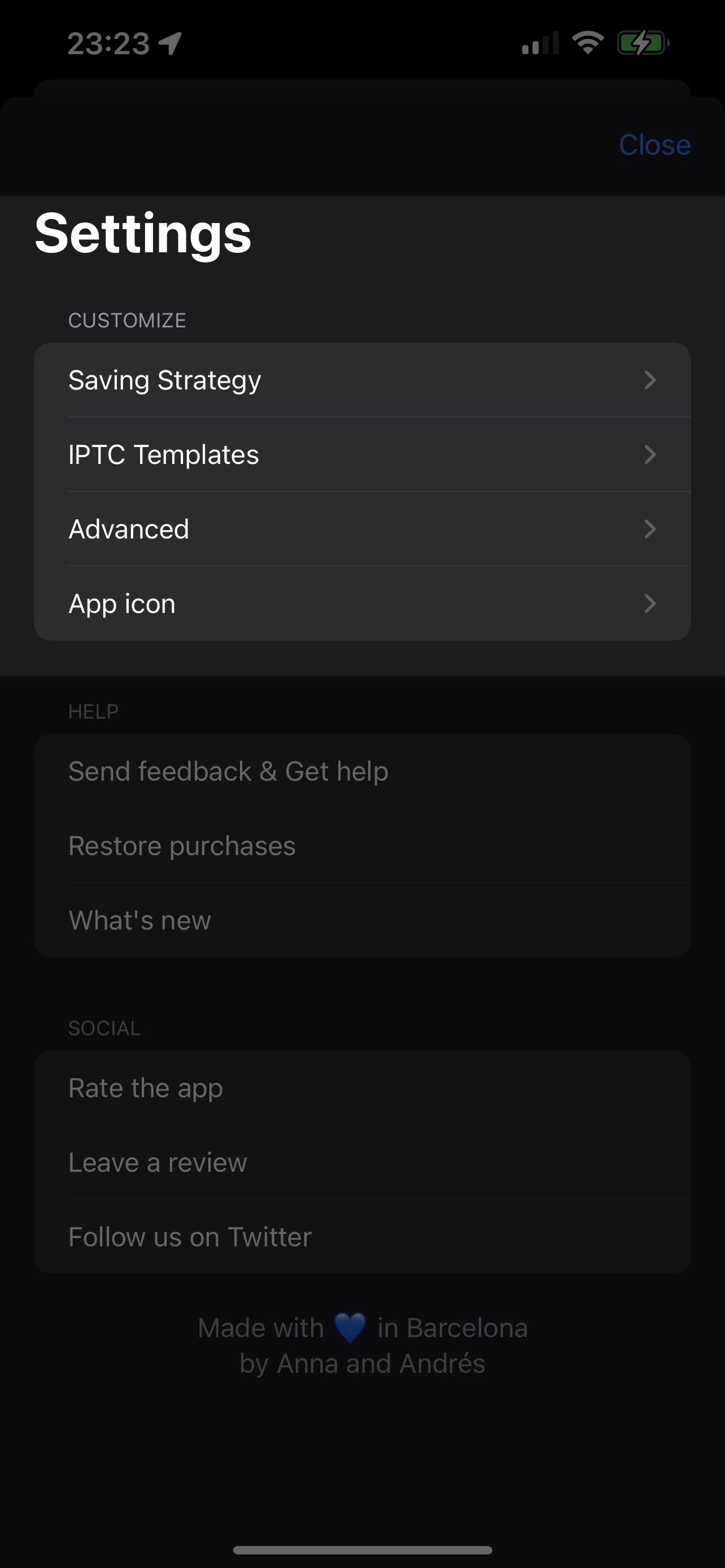Open Follow us on Twitter
Screen dimensions: 725x1568
(361, 1236)
